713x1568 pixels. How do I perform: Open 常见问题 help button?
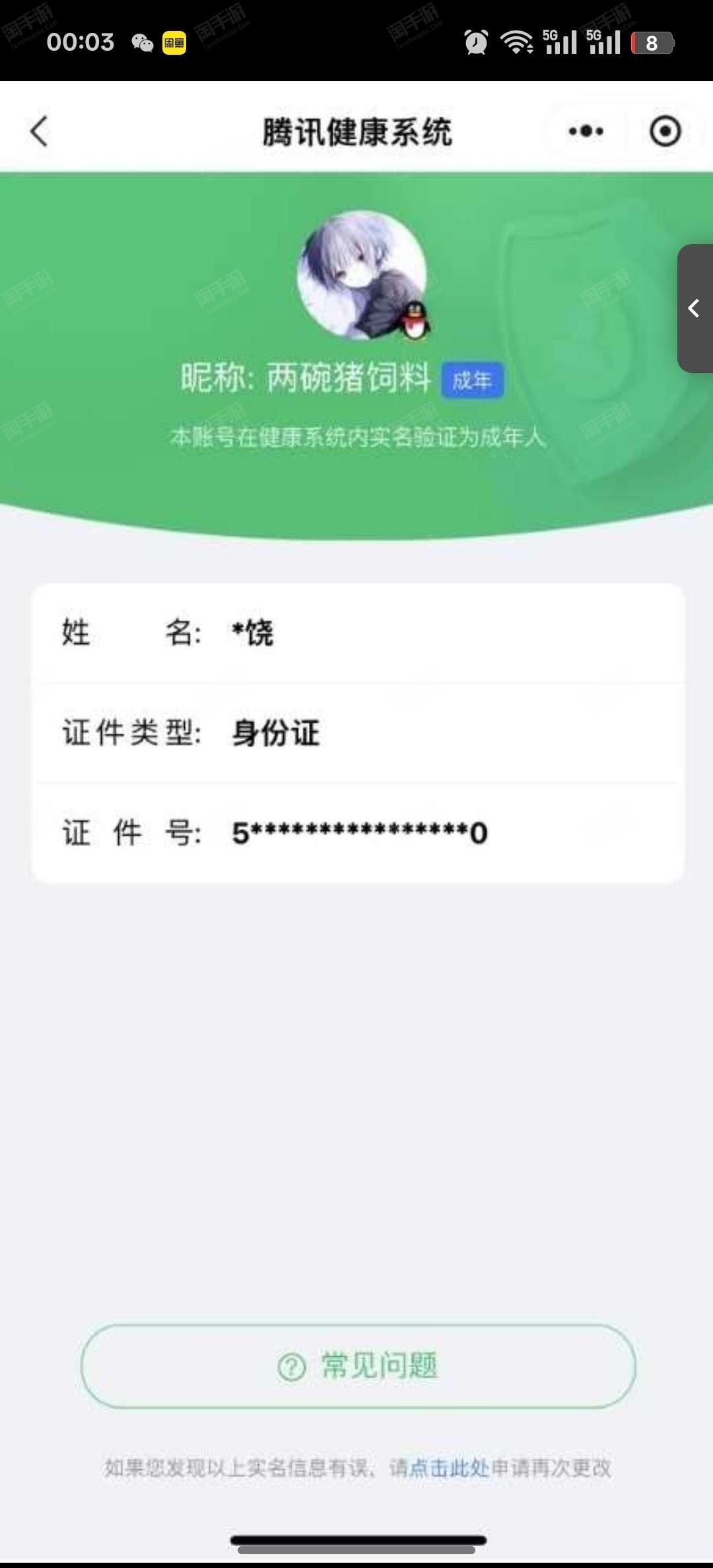(358, 1366)
